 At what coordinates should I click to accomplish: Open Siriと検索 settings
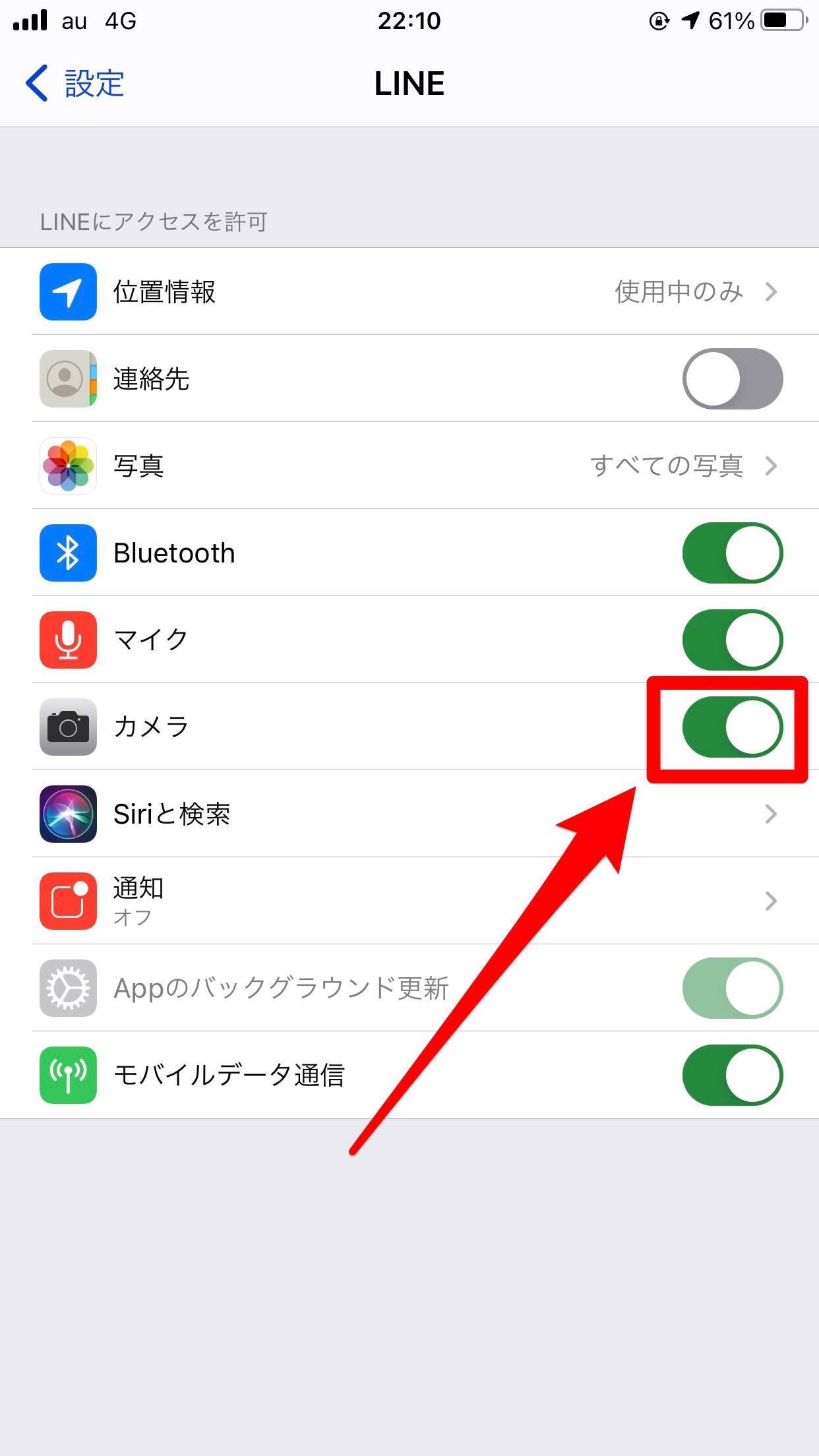coord(409,814)
